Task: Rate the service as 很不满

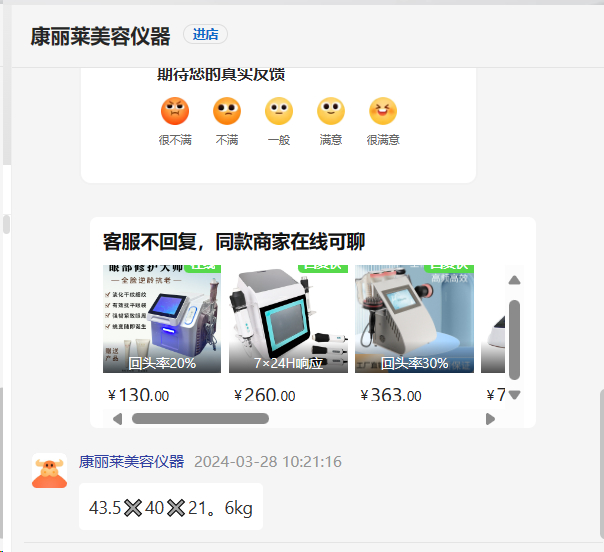Action: (x=175, y=111)
